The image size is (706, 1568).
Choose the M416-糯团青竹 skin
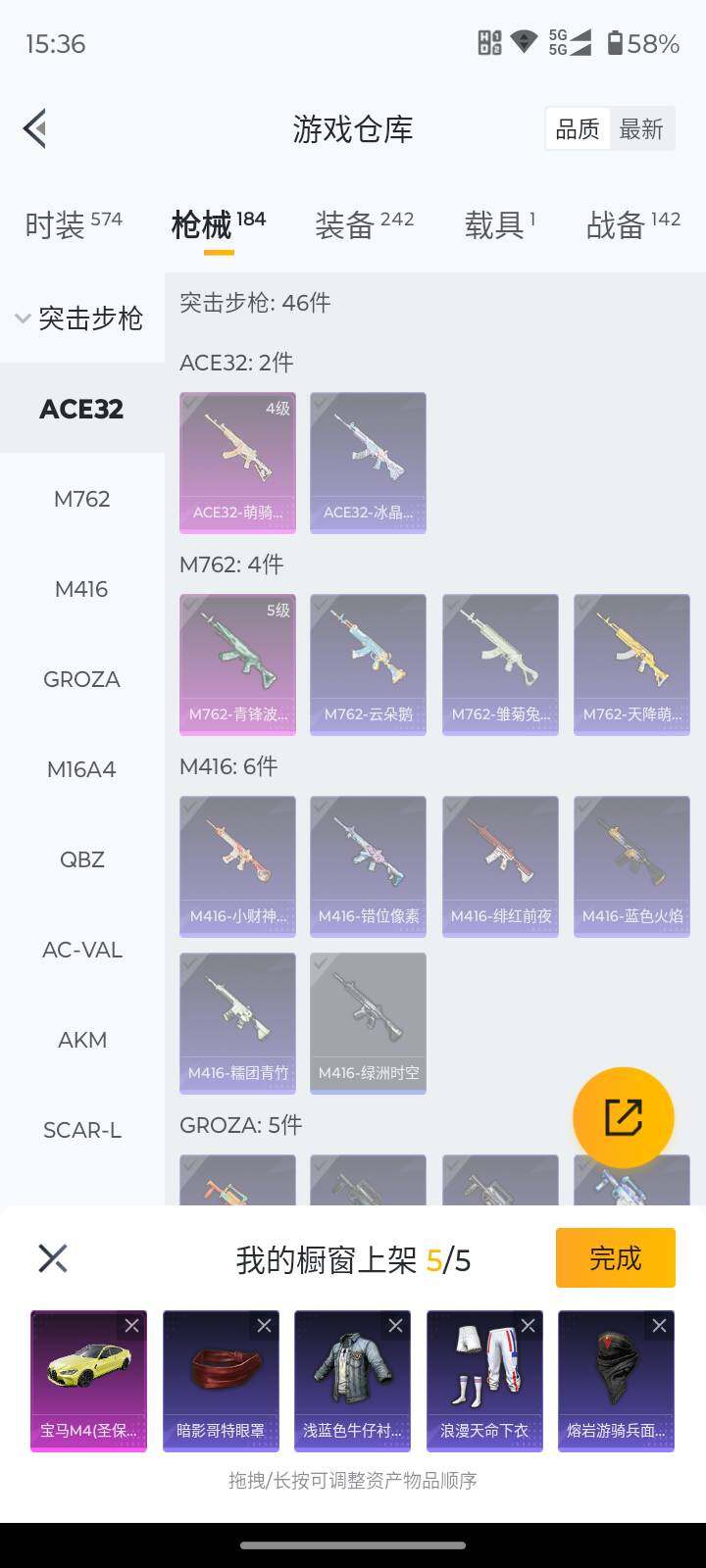(237, 1022)
